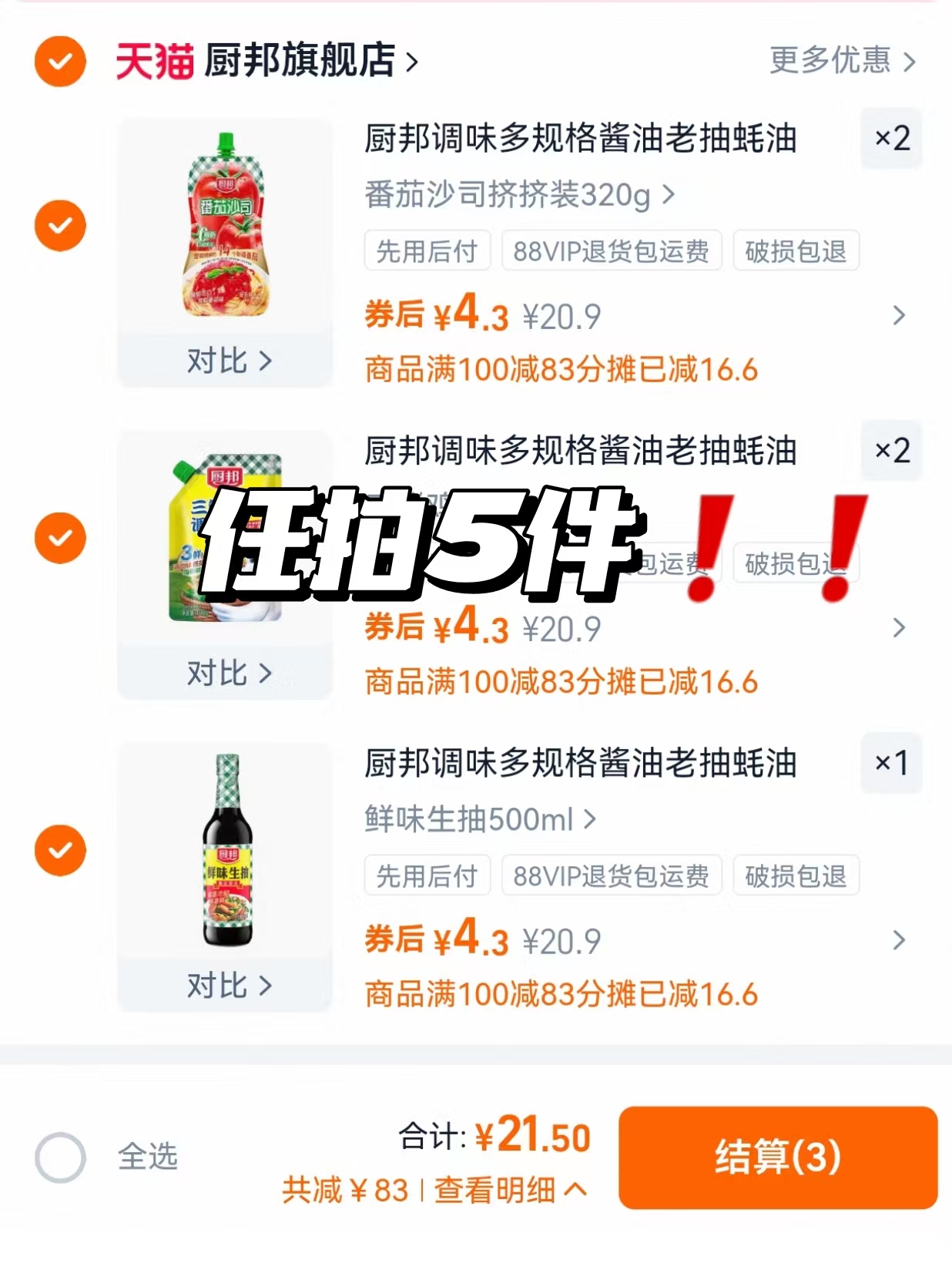The width and height of the screenshot is (952, 1270).
Task: Click the 破损包退 tag on 鲜味生抽 item
Action: click(x=796, y=875)
